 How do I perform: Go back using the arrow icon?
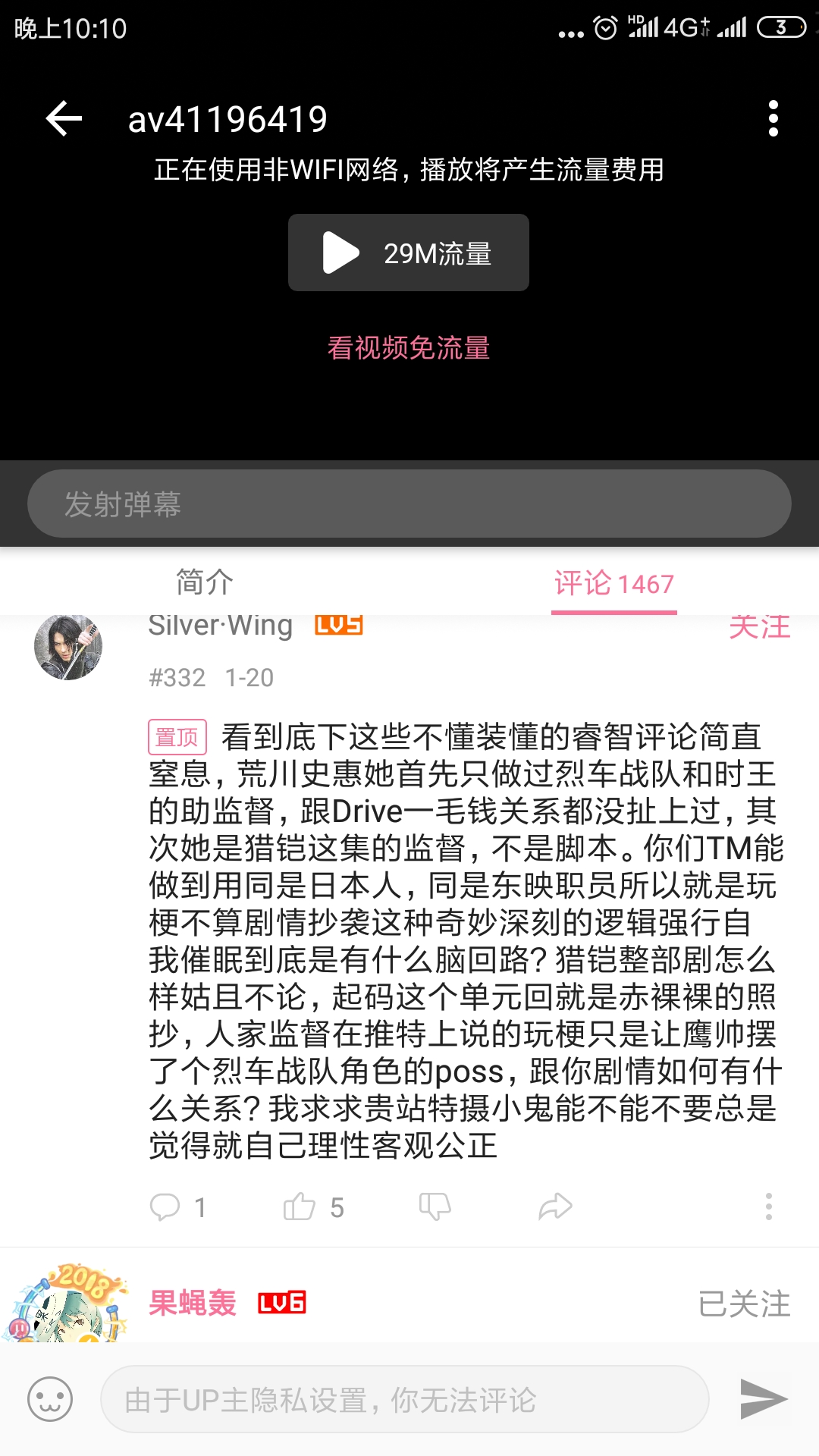click(x=64, y=119)
